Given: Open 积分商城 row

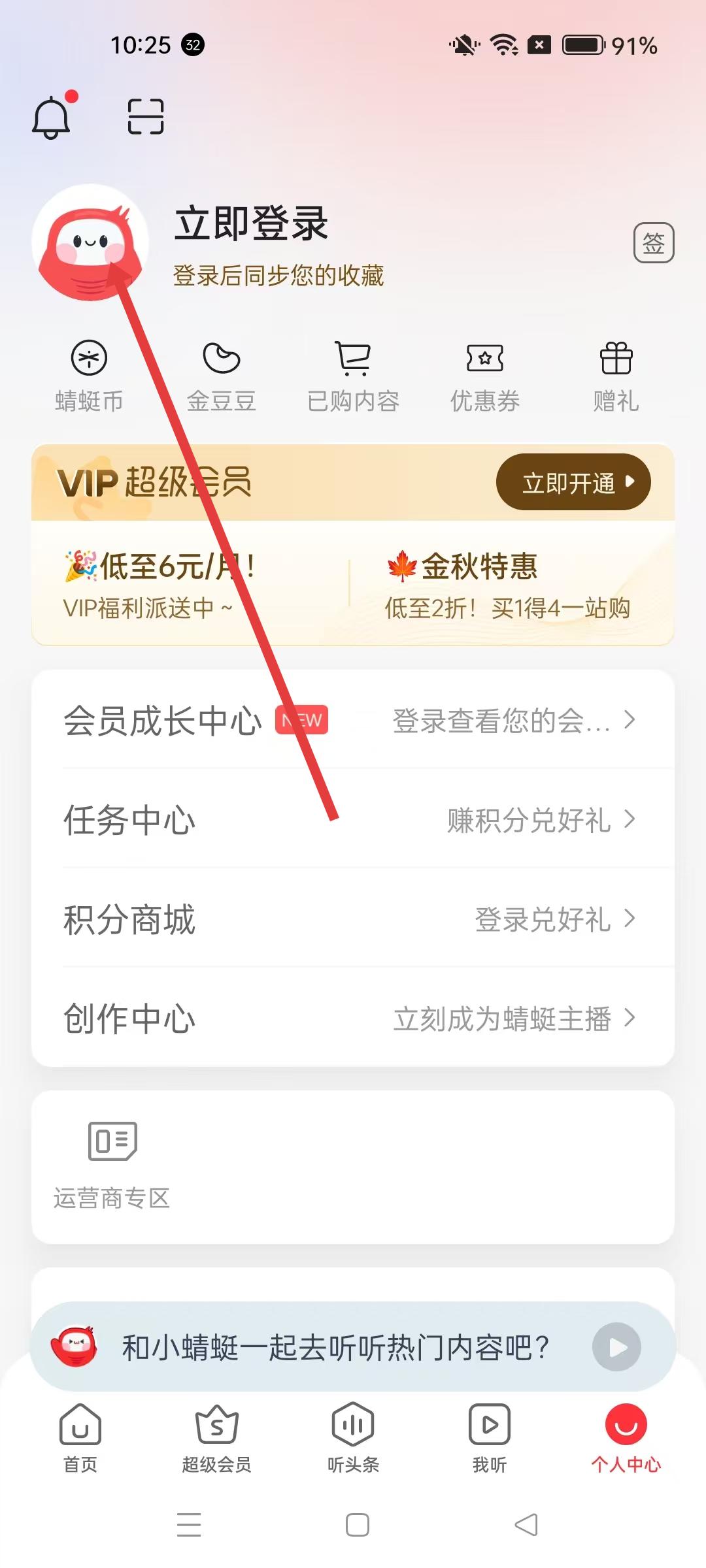Looking at the screenshot, I should click(x=353, y=919).
